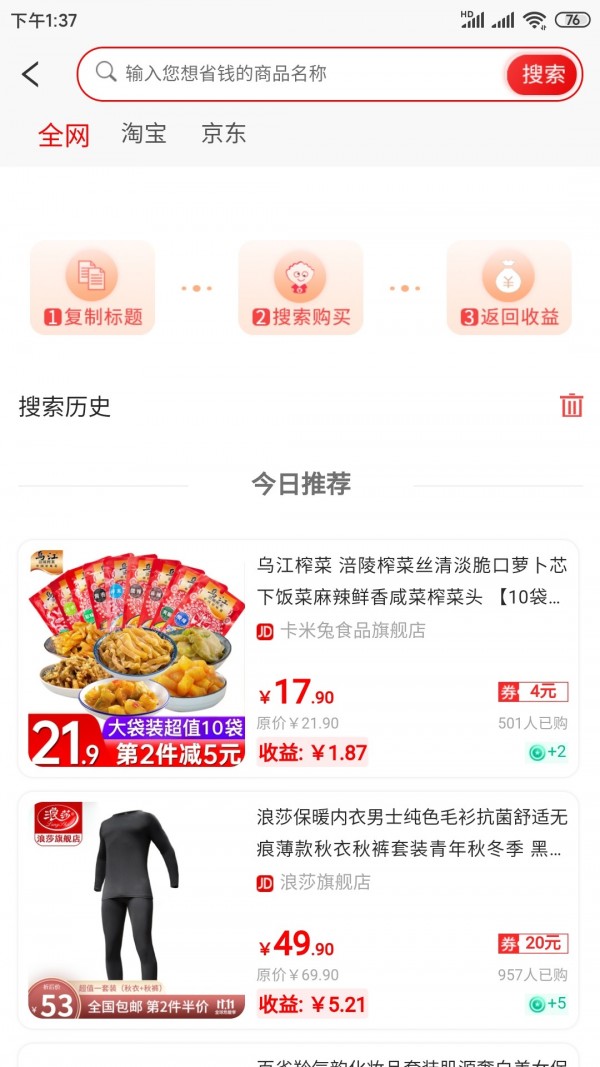Go back using the top-left arrow

coord(31,74)
